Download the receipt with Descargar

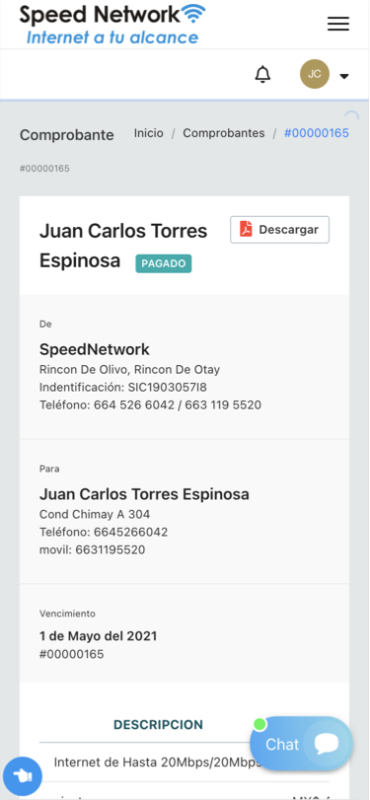click(x=280, y=230)
